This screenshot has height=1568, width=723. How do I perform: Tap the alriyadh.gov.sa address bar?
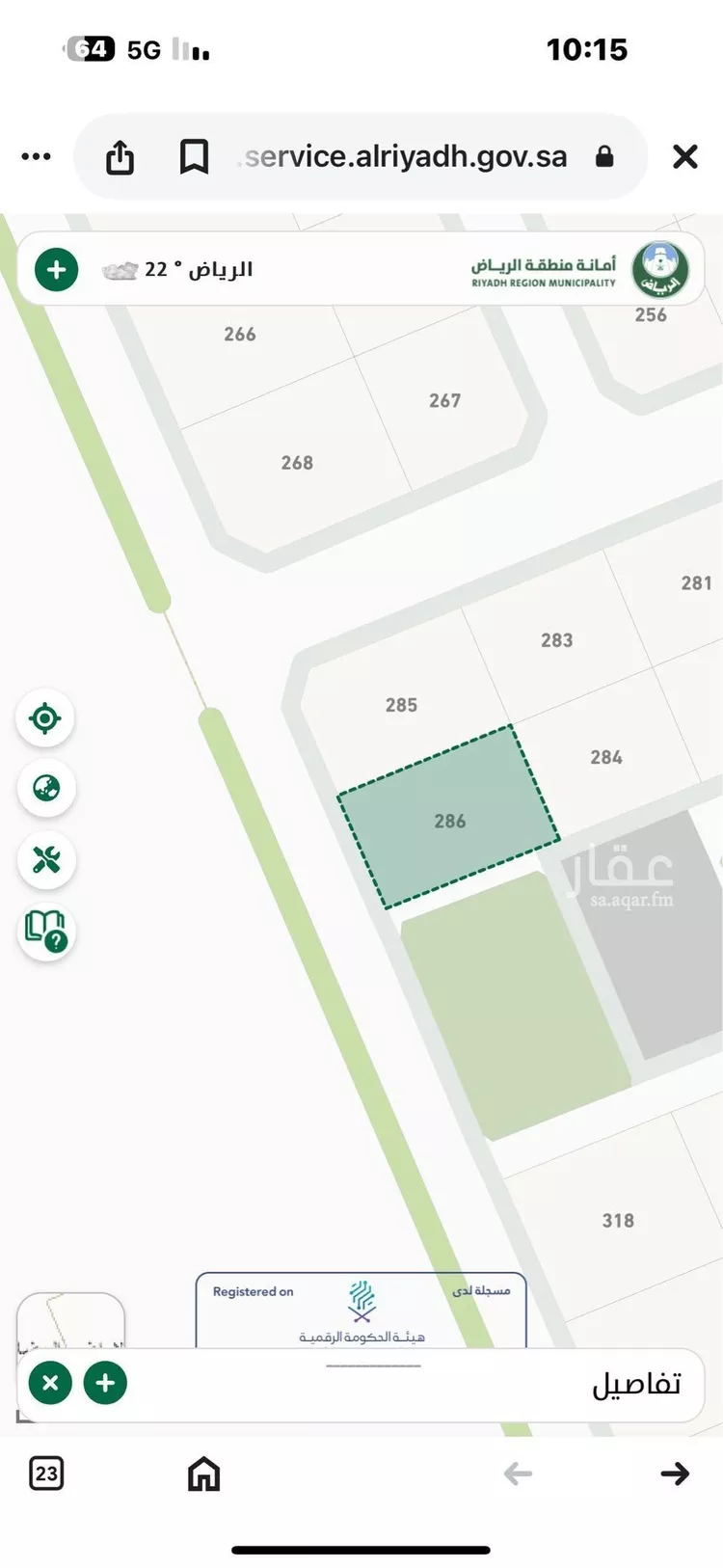(x=405, y=156)
